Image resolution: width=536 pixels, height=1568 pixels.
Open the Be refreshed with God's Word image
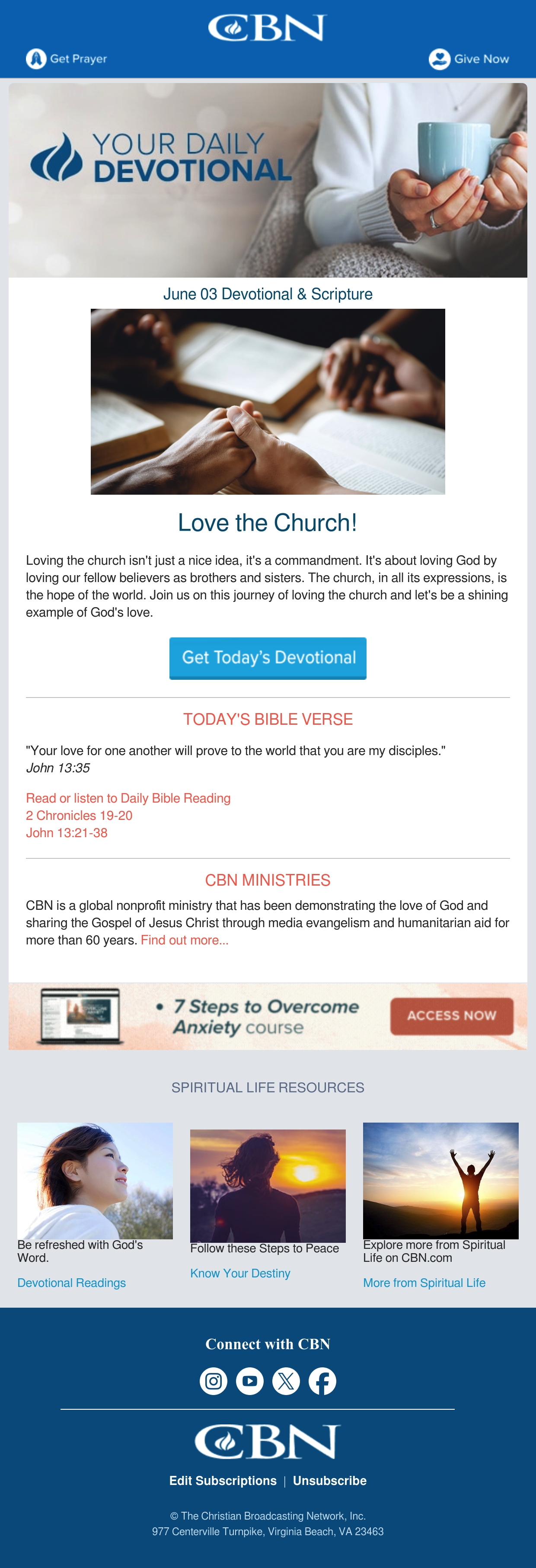(95, 1180)
